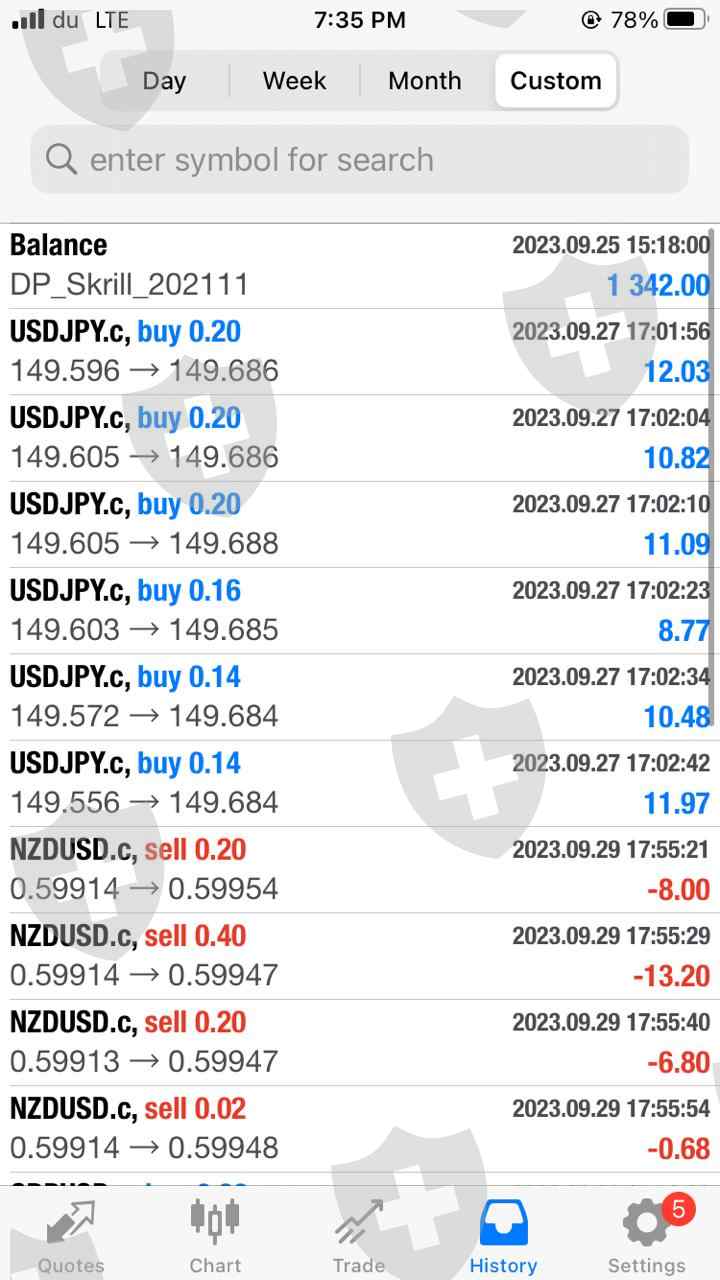Screen dimensions: 720x1280
Task: Open NZDUSD.c sell 0.40 trade
Action: point(360,955)
